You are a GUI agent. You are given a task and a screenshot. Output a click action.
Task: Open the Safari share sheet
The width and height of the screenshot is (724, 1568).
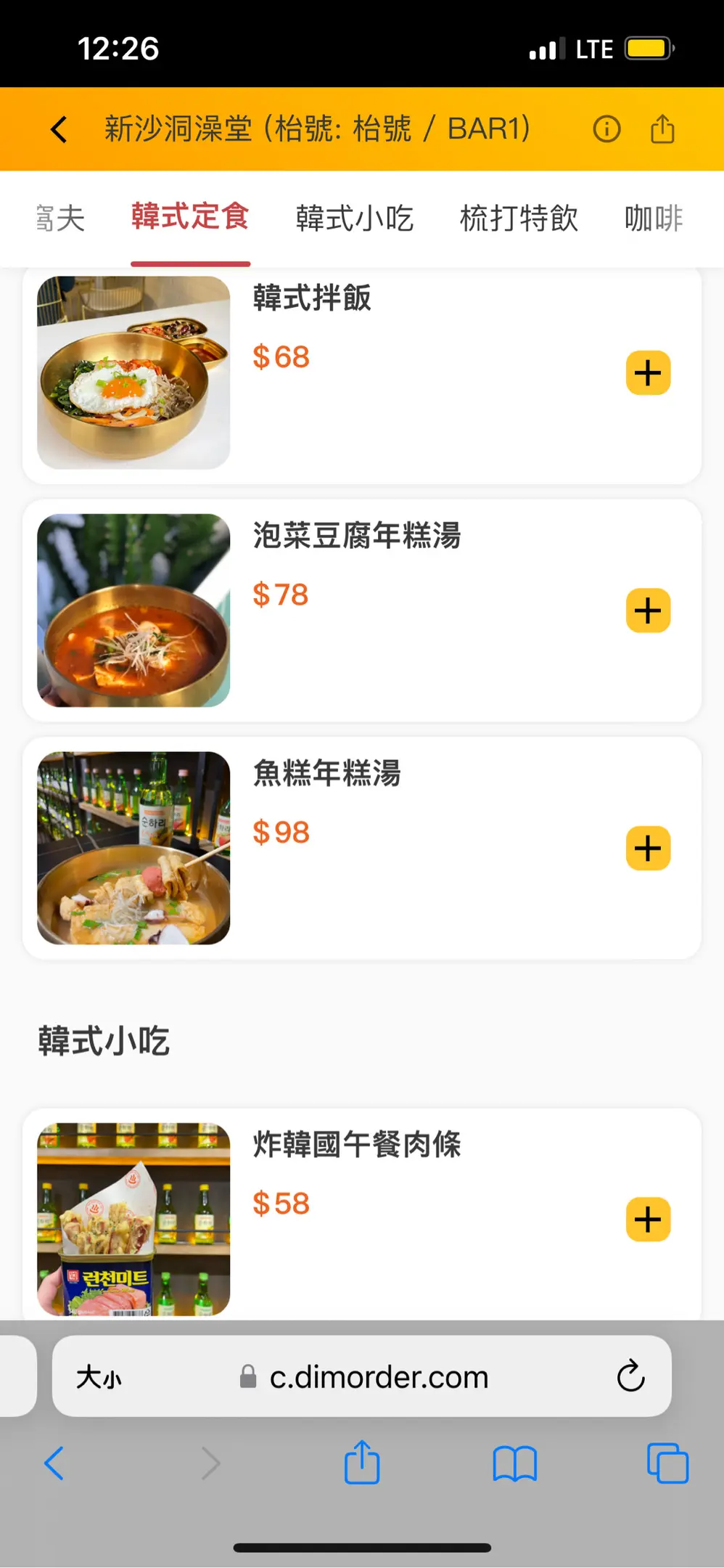point(362,1463)
